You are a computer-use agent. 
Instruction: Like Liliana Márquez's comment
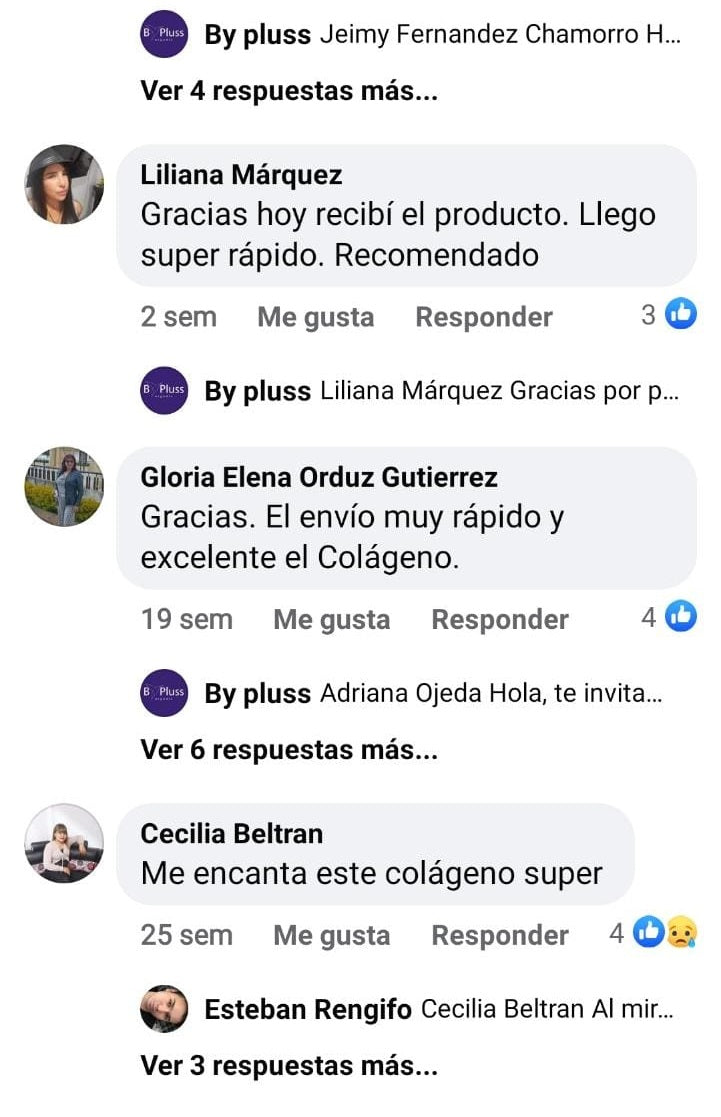click(315, 317)
